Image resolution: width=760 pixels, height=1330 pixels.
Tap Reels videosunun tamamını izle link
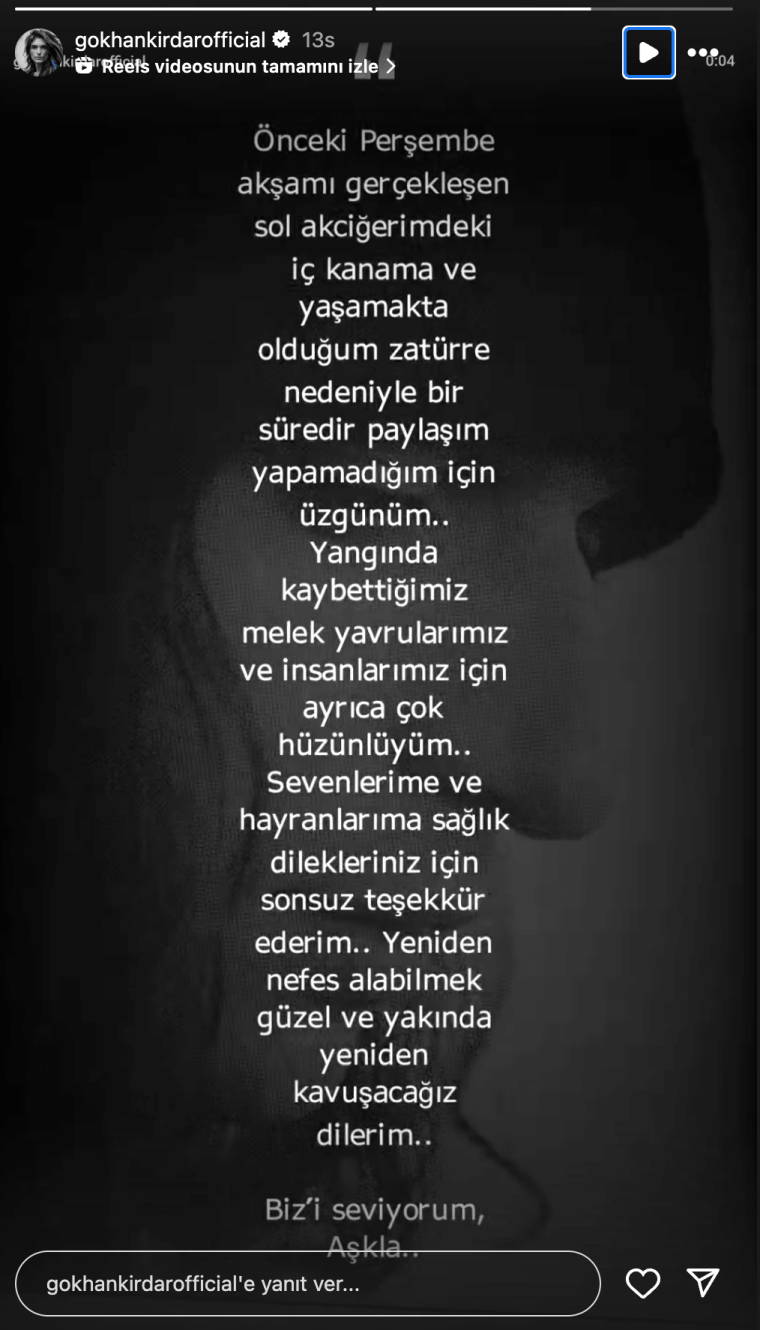pos(240,67)
